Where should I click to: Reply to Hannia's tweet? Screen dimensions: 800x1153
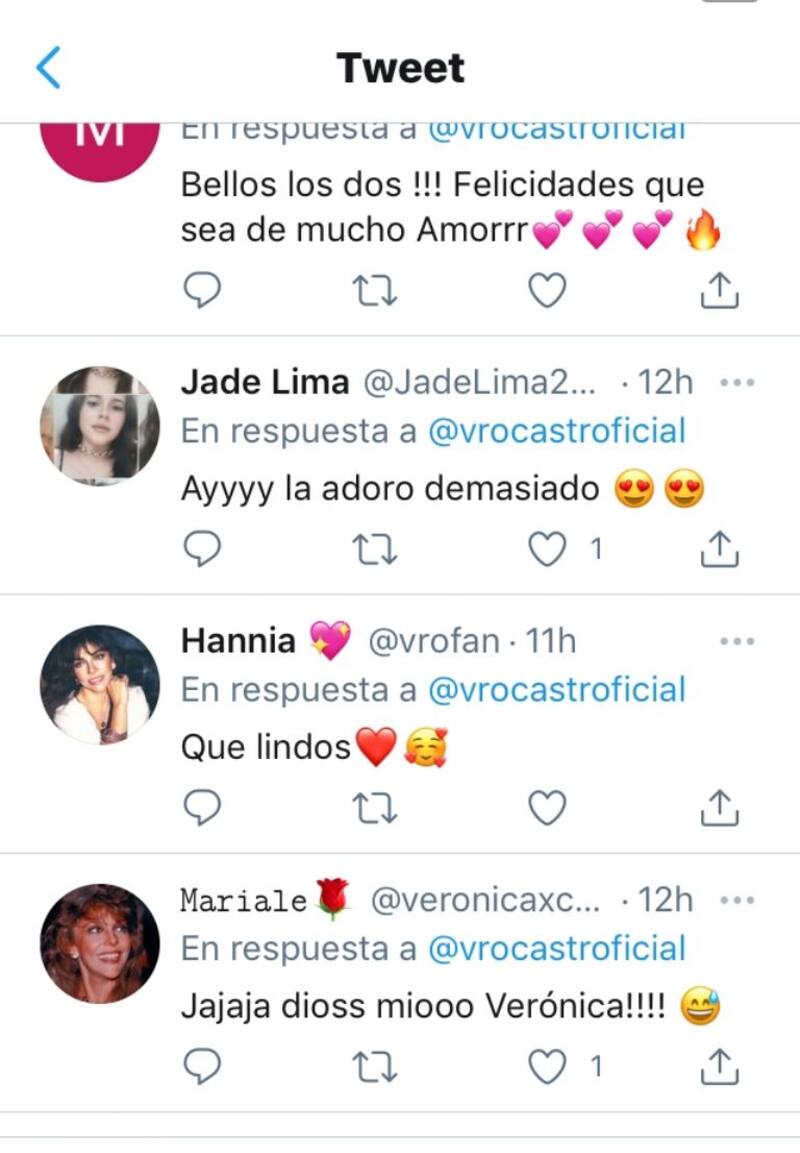(x=202, y=808)
